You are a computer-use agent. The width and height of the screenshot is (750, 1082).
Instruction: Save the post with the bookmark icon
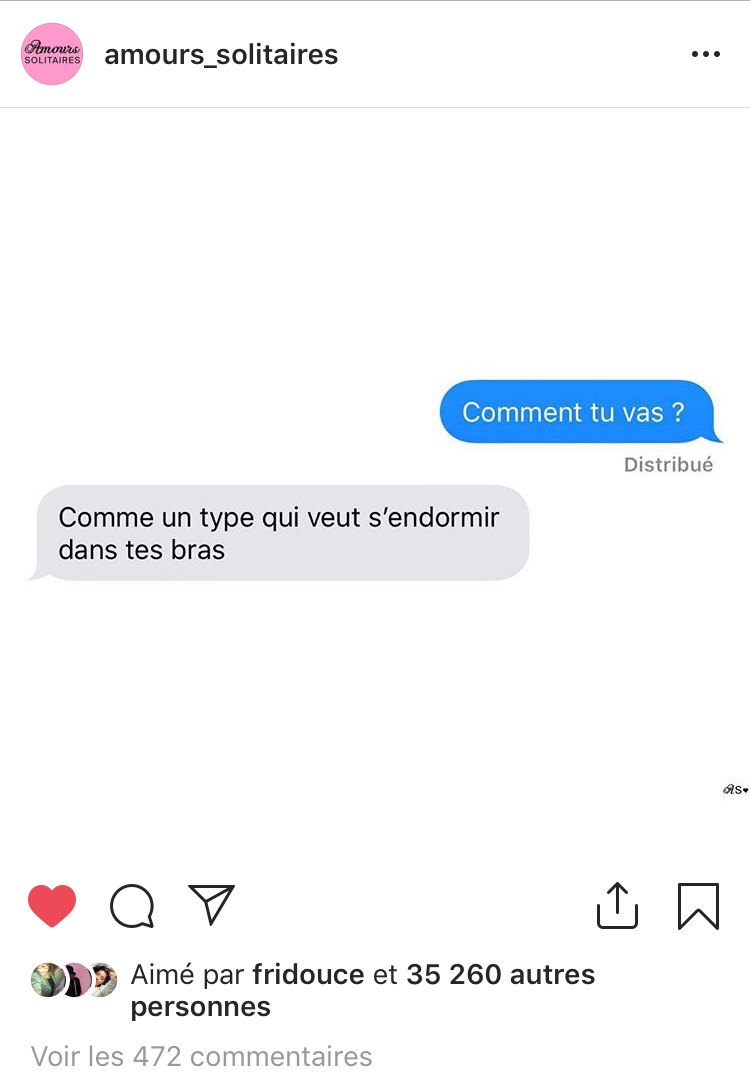pos(698,906)
